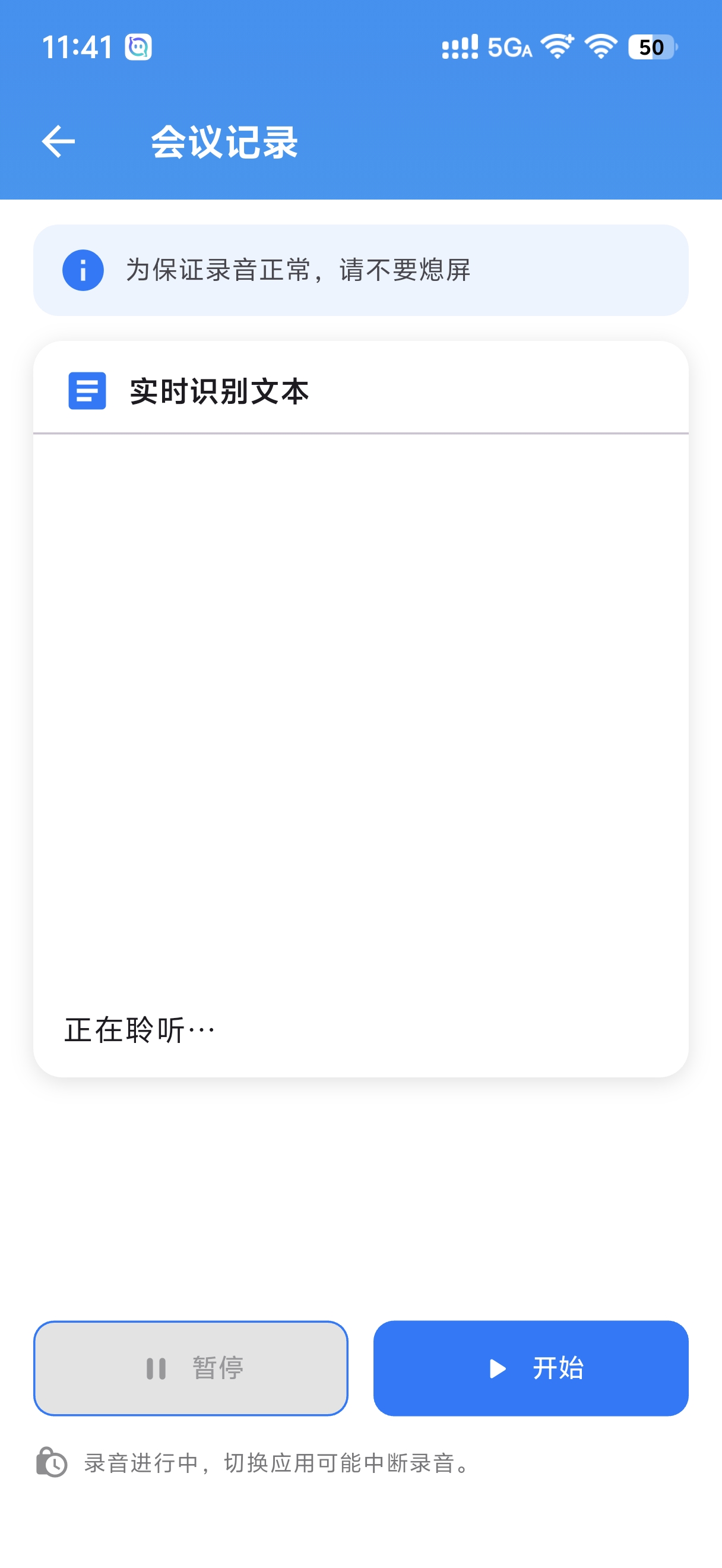Tap the cellular signal bars indicator

pos(460,48)
